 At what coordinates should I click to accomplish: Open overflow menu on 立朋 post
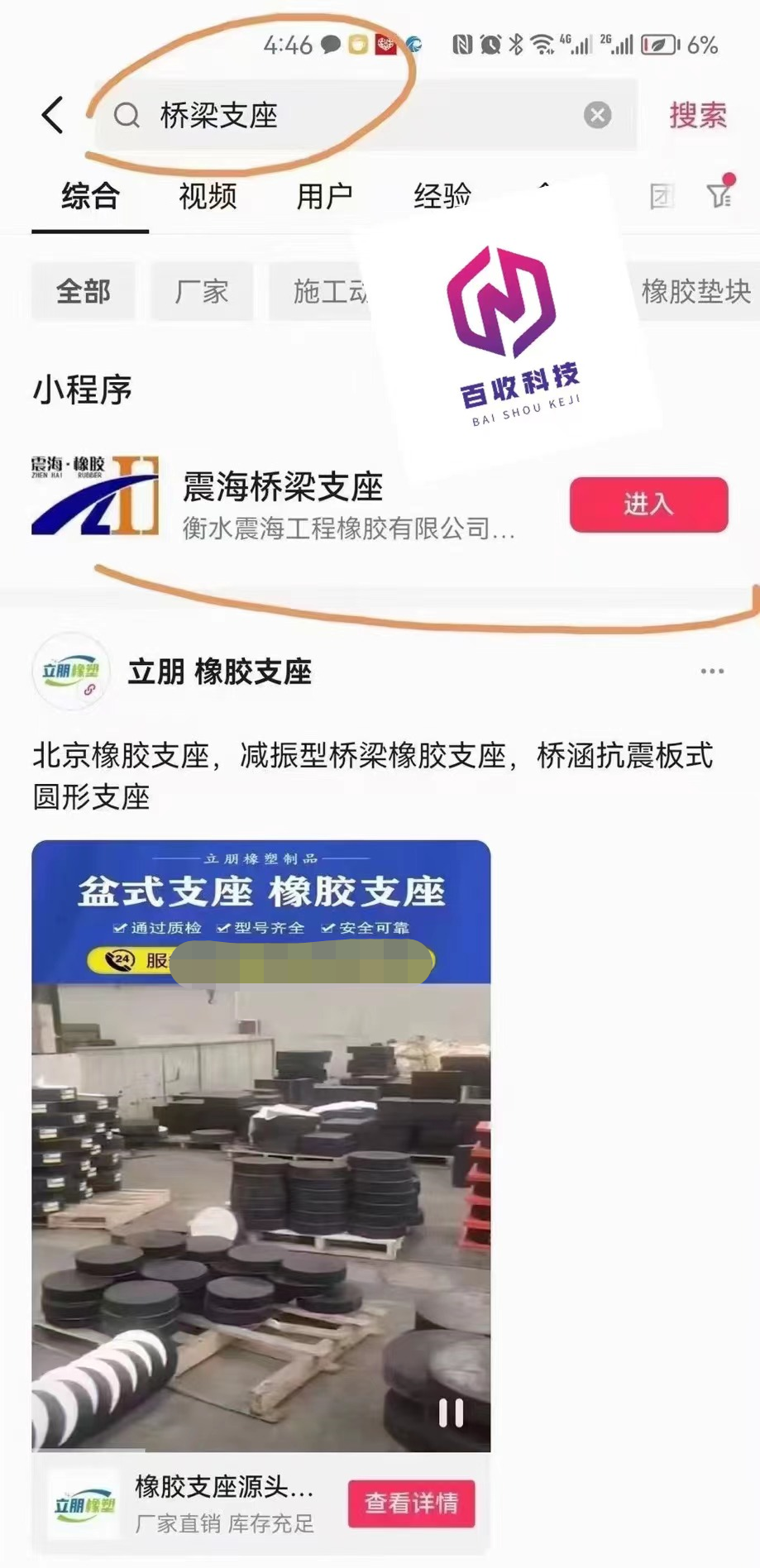[x=712, y=672]
